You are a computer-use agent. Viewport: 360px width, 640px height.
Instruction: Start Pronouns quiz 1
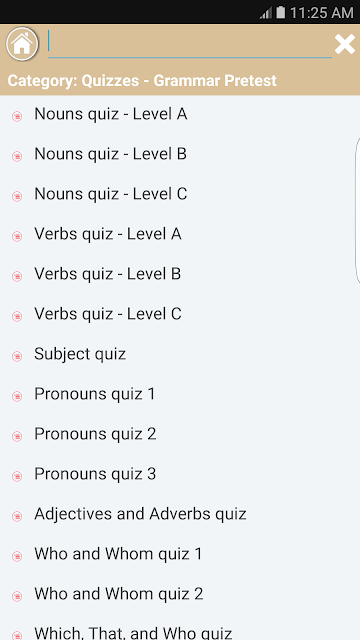[180, 394]
